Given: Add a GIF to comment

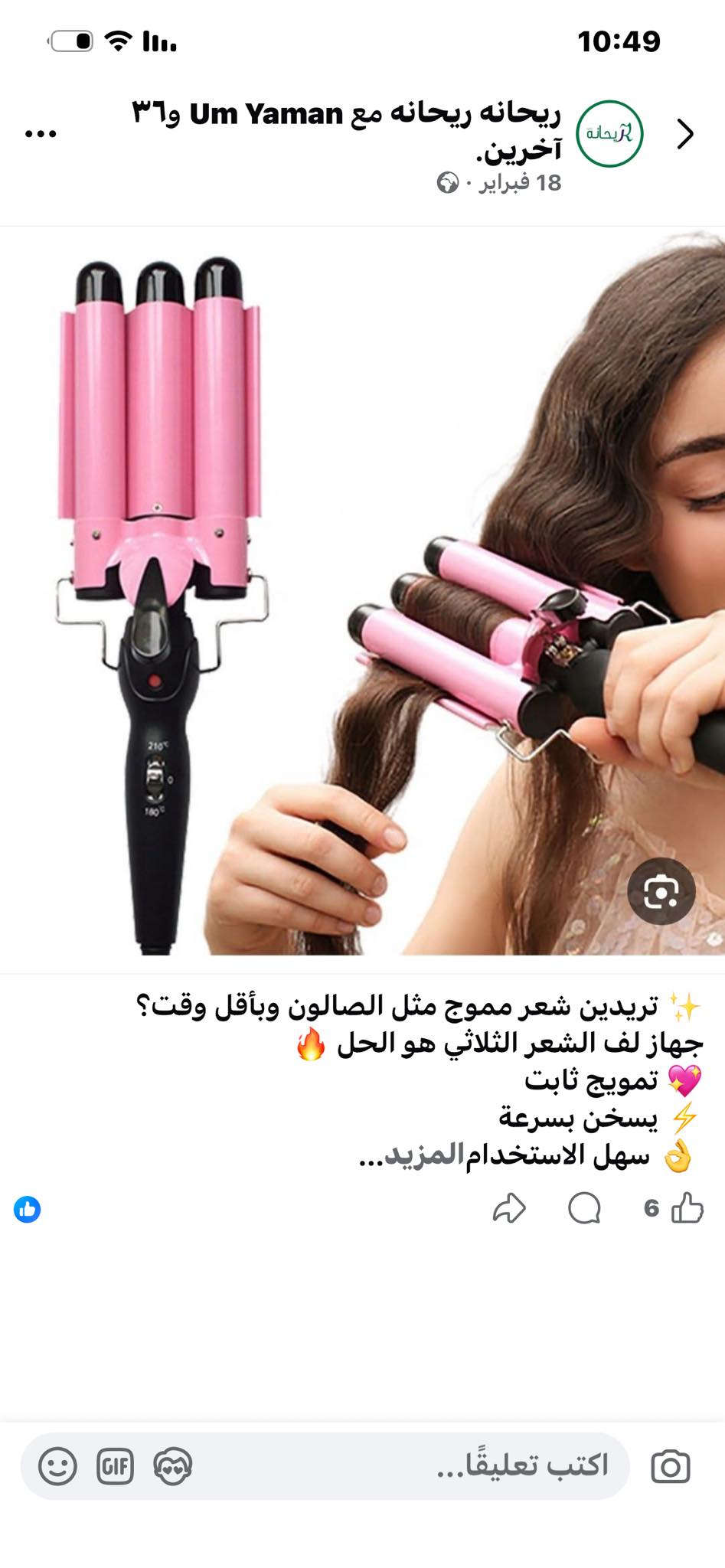Looking at the screenshot, I should point(116,1466).
